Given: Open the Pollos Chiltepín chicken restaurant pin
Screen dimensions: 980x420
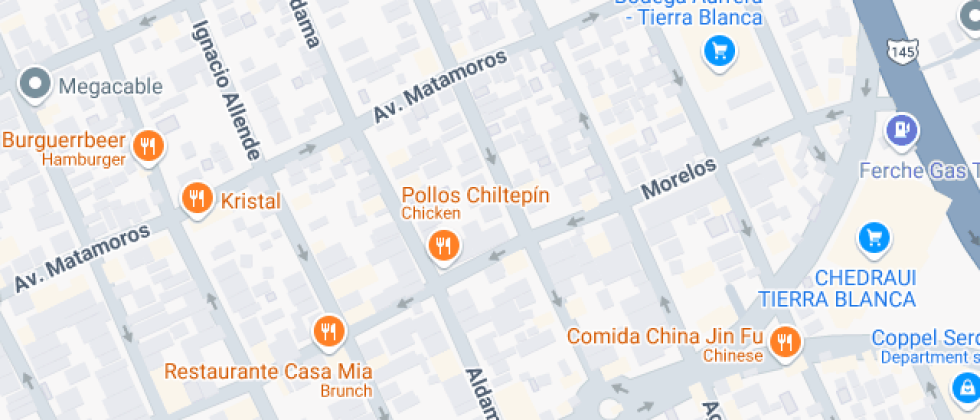Looking at the screenshot, I should click(444, 246).
